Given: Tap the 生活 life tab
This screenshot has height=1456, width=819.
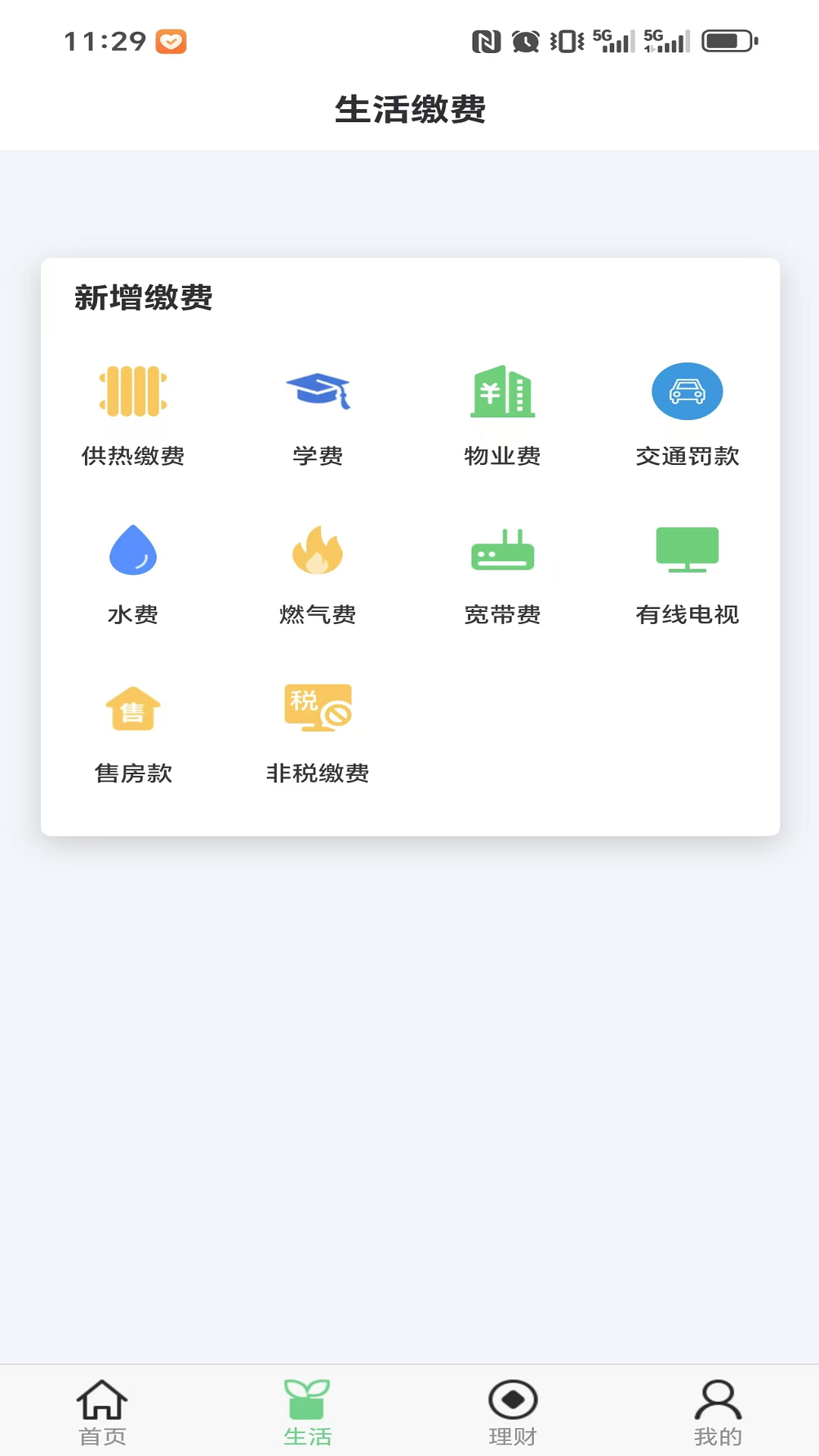Looking at the screenshot, I should coord(307,1412).
